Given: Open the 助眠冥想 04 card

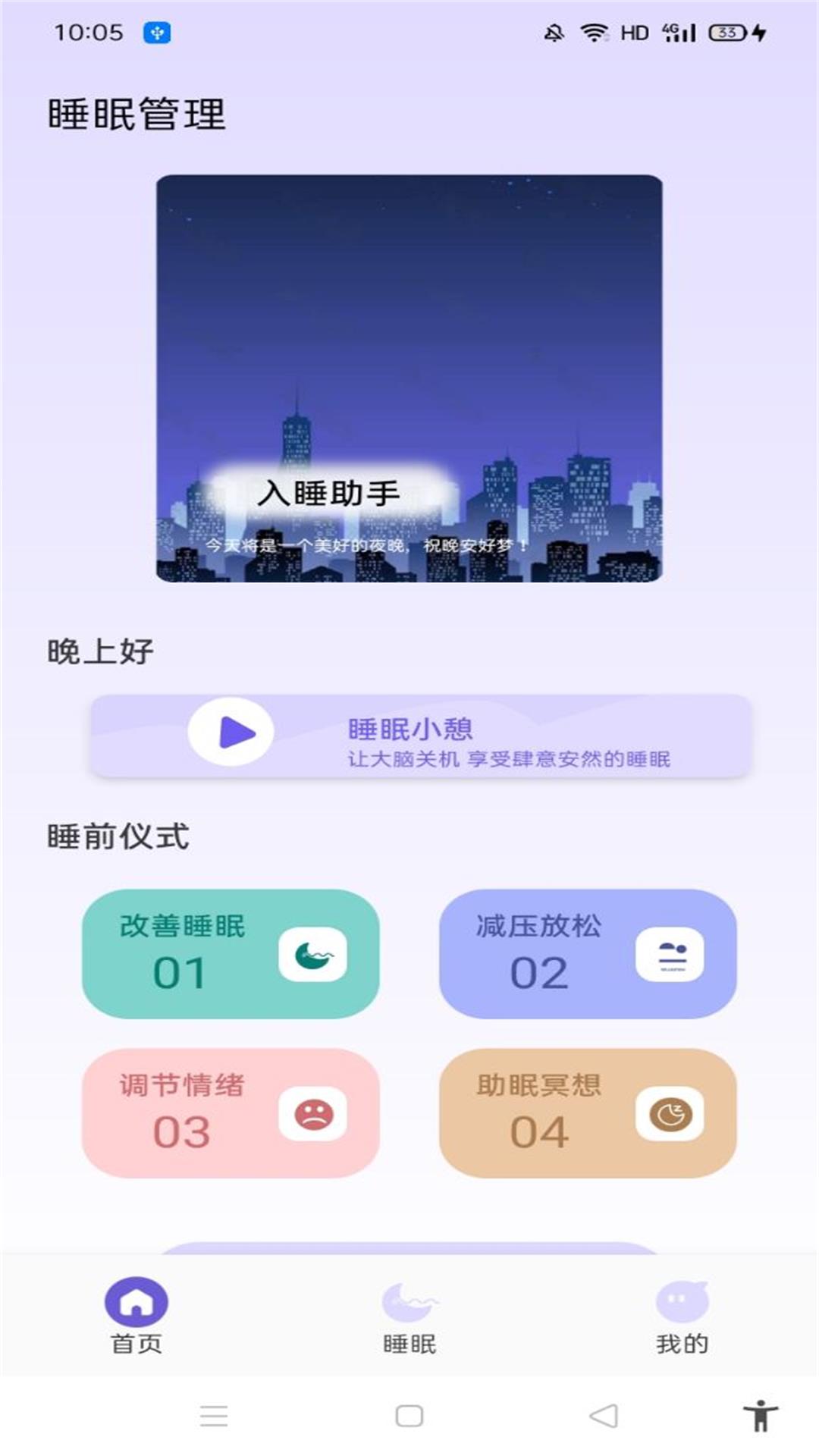Looking at the screenshot, I should pos(588,1112).
